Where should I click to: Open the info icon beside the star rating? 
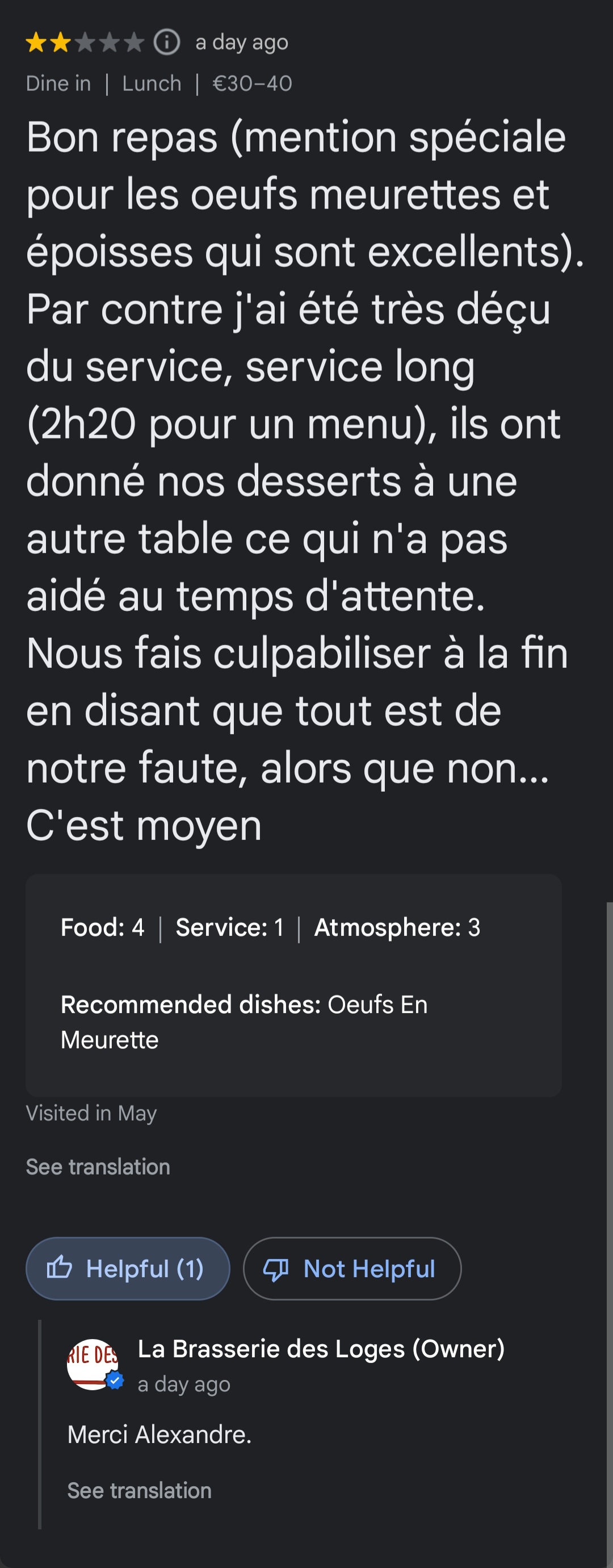tap(167, 42)
